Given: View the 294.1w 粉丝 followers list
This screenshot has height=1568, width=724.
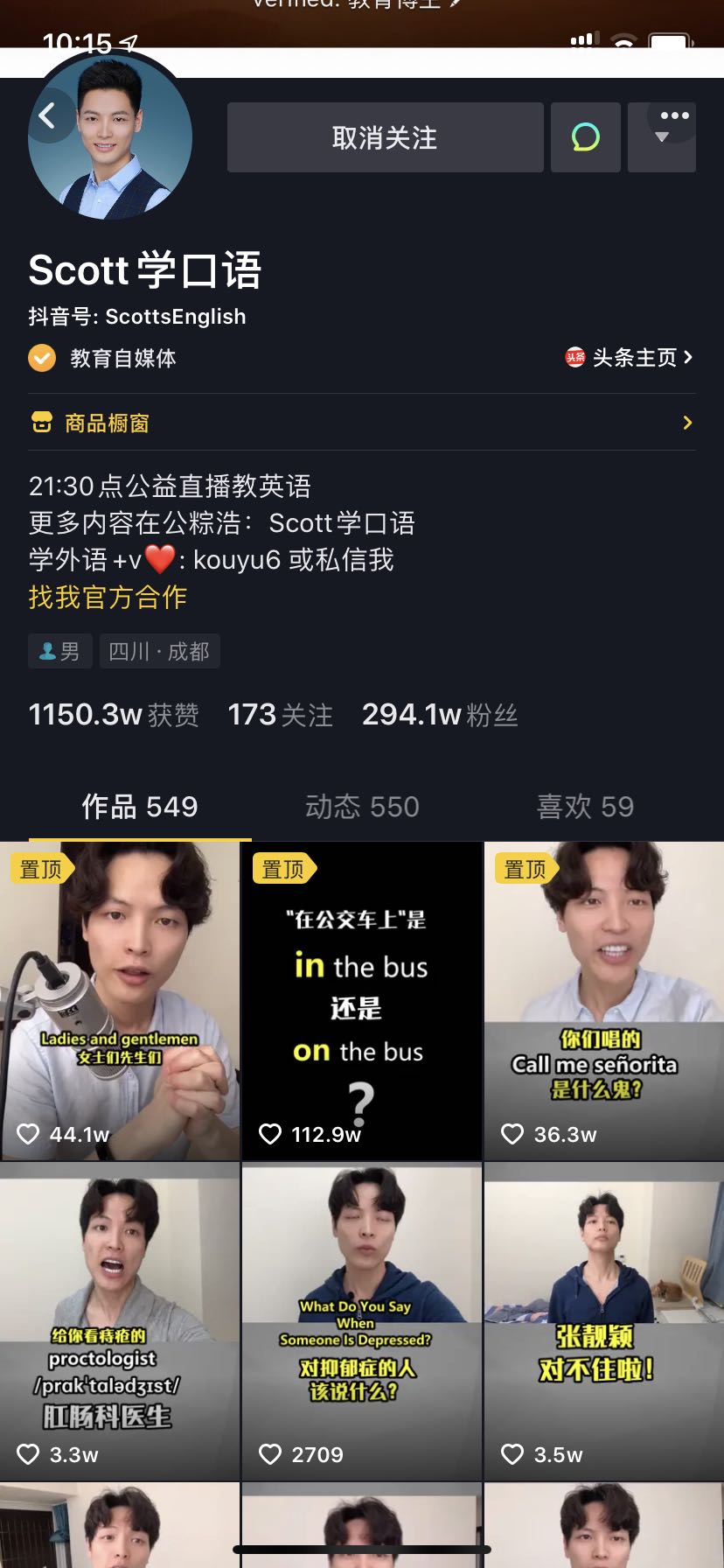Looking at the screenshot, I should (440, 715).
